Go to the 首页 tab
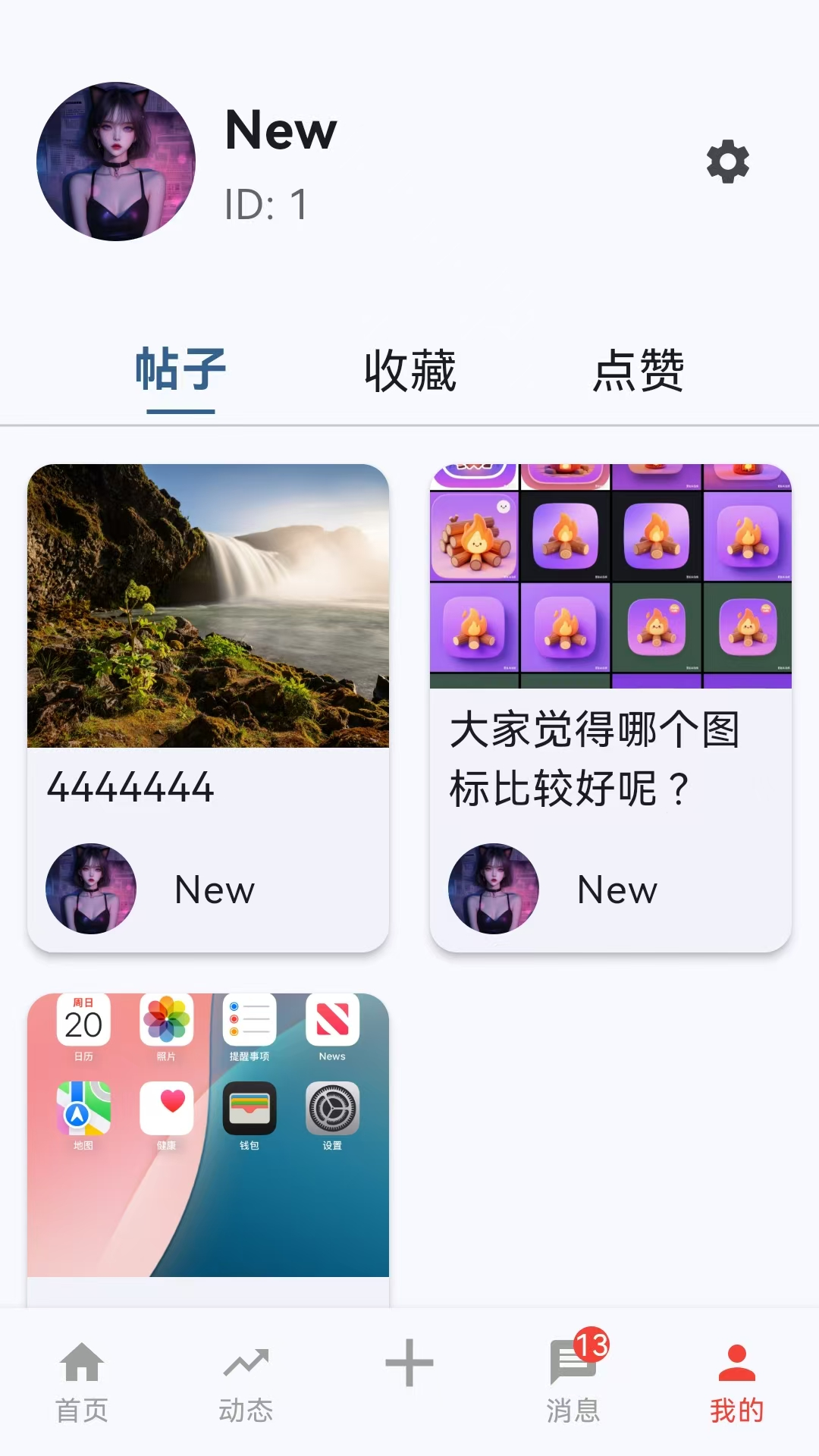This screenshot has width=819, height=1456. [x=82, y=1380]
